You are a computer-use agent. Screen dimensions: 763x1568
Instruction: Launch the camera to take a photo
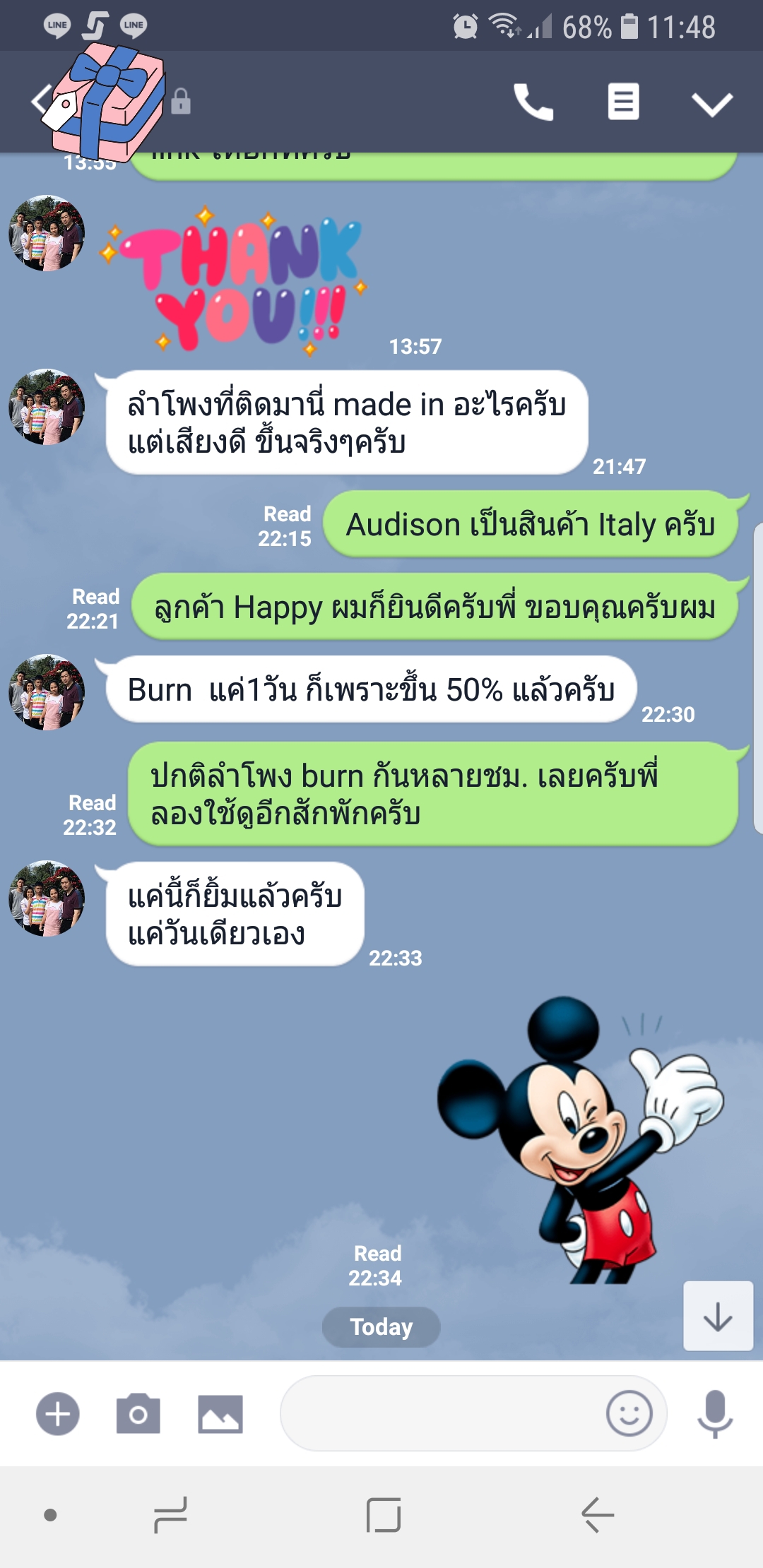click(x=138, y=1414)
